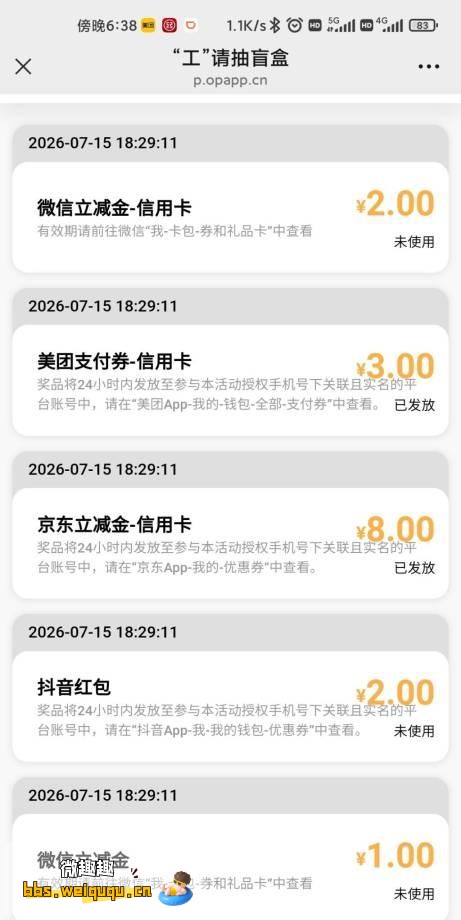This screenshot has height=920, width=461.
Task: Open the three-dot overflow menu
Action: [429, 67]
